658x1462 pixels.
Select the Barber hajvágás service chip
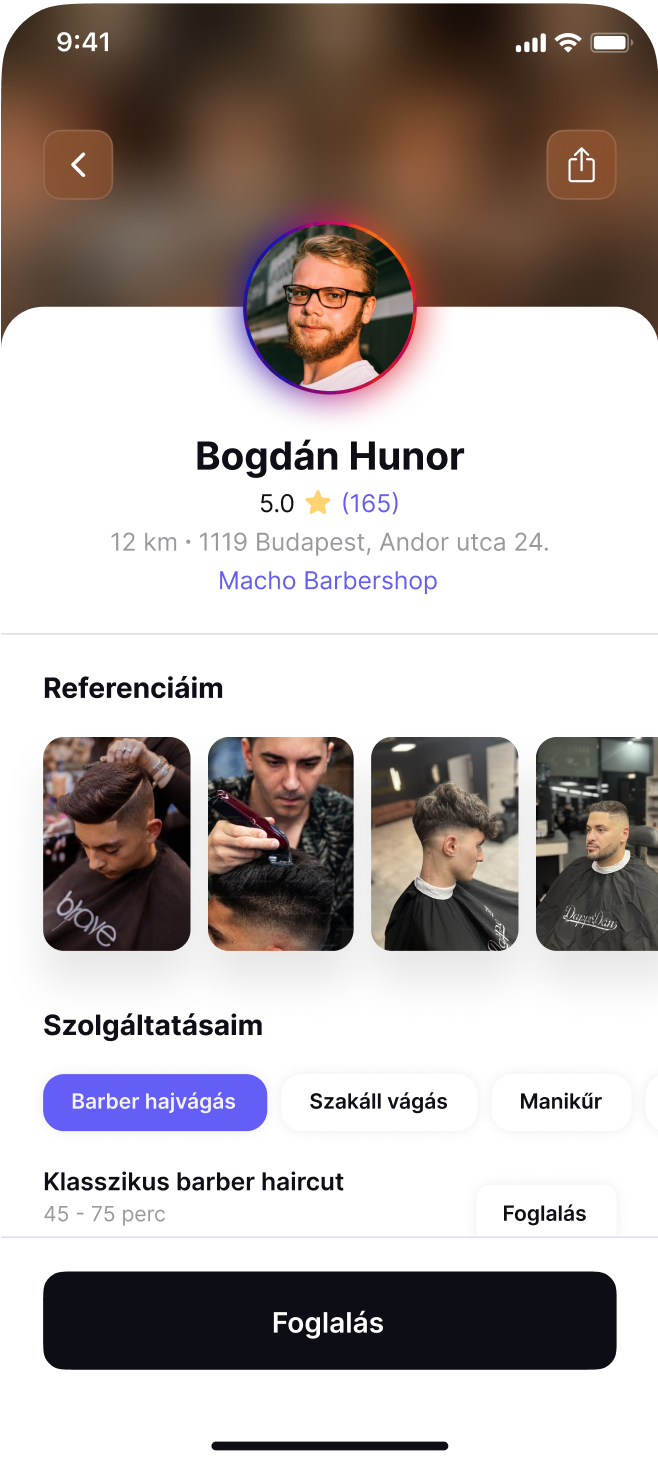155,1102
